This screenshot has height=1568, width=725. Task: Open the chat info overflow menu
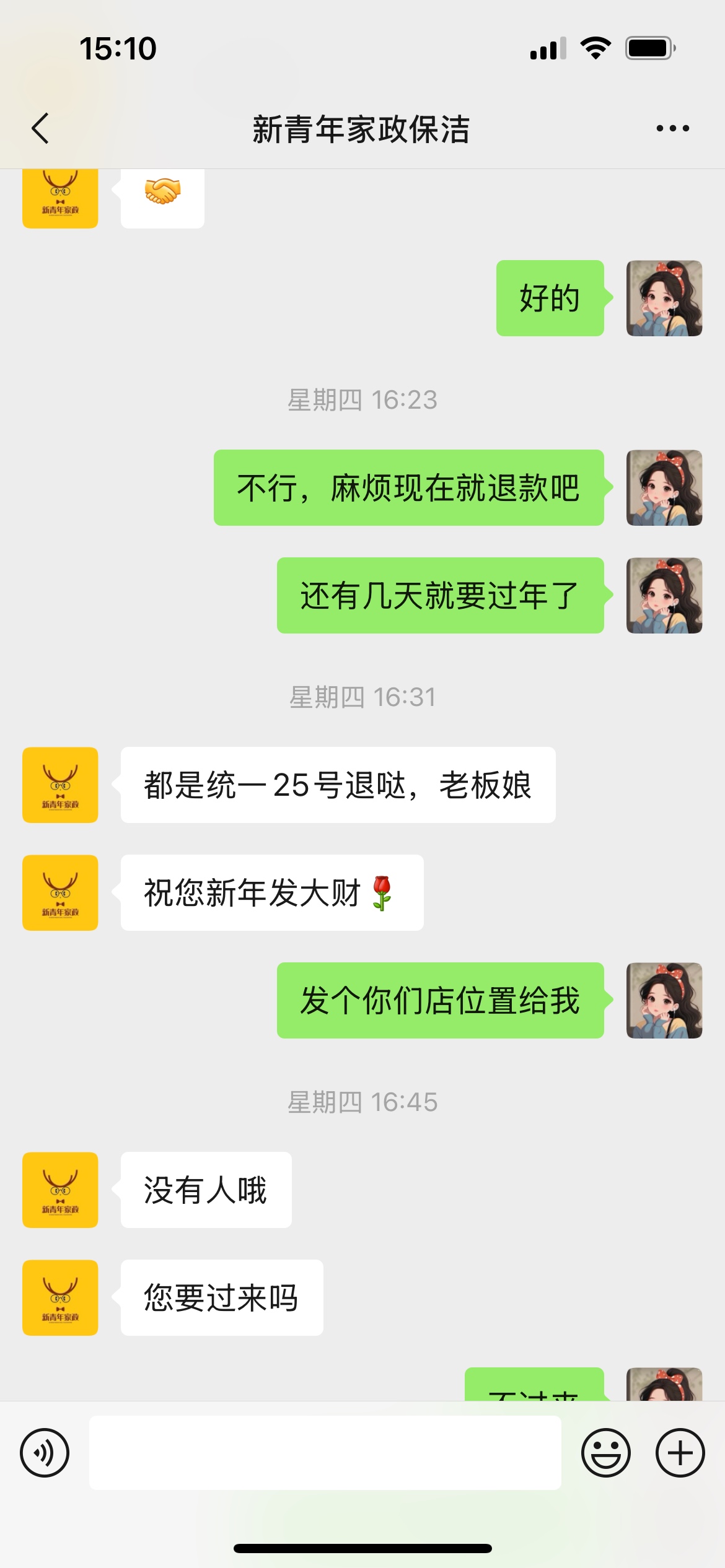pos(672,129)
